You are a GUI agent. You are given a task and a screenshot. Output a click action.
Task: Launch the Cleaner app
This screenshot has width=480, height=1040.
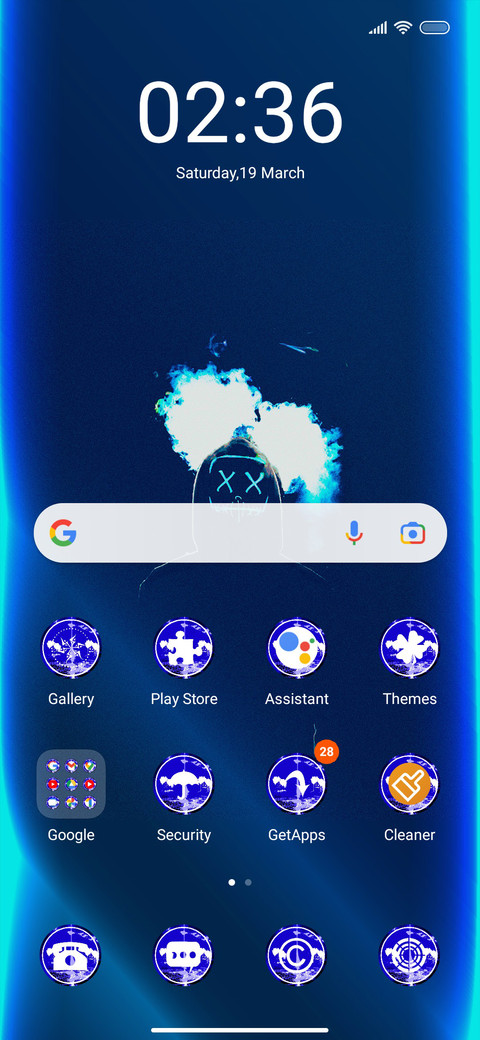click(x=410, y=784)
